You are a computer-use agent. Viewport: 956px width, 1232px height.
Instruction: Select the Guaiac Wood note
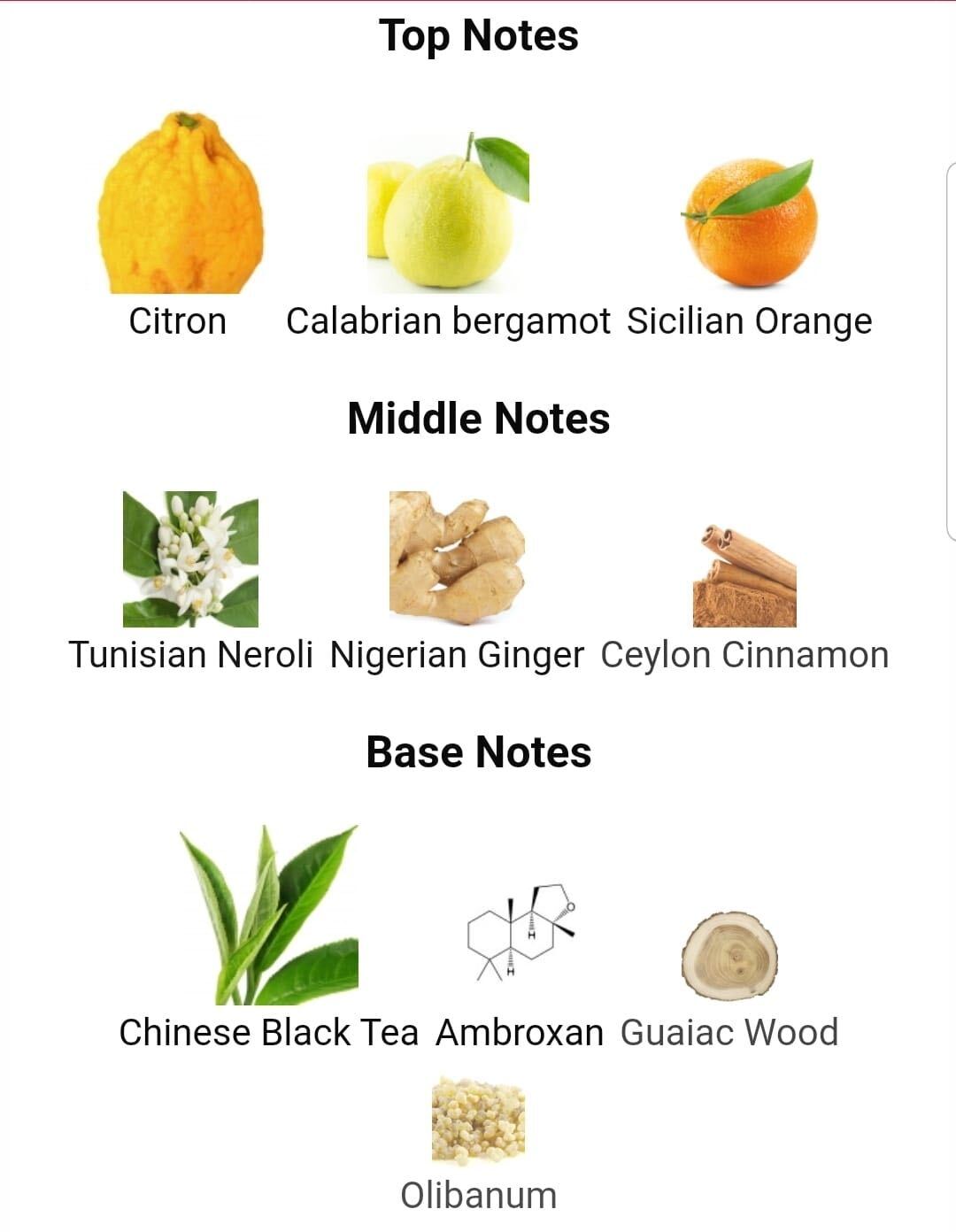(x=729, y=958)
